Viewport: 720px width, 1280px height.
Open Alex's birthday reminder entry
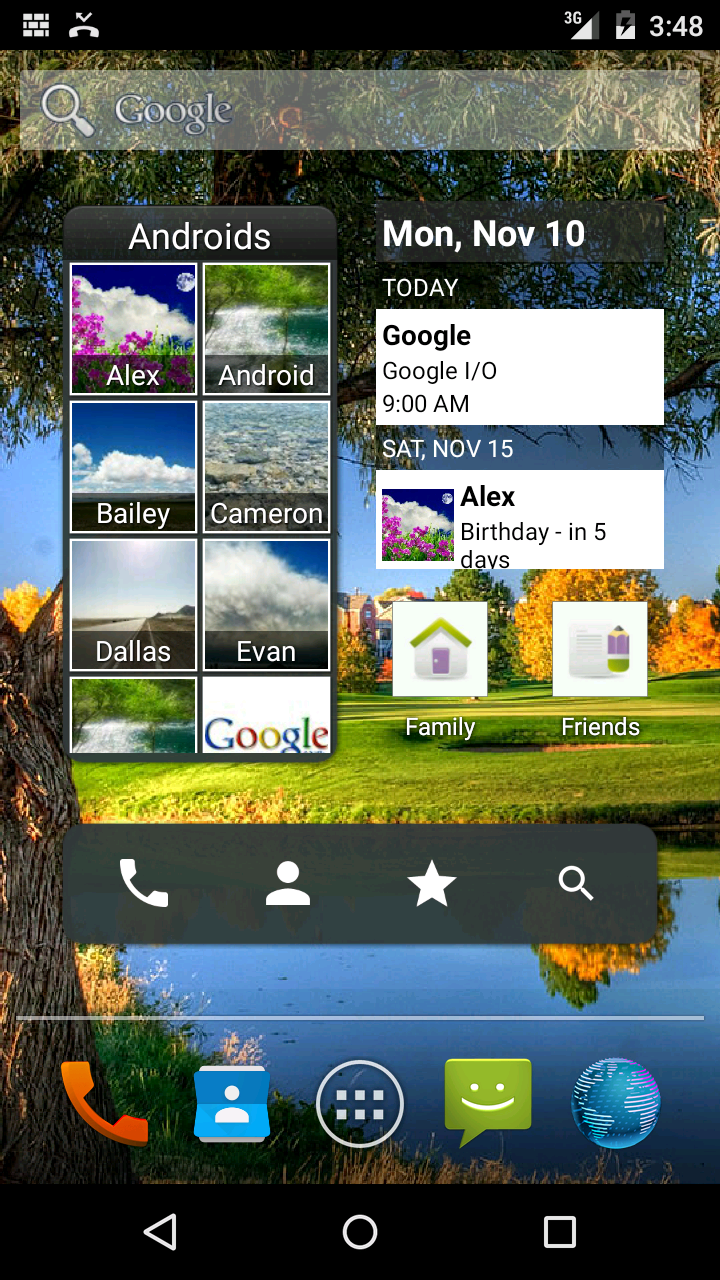[x=519, y=519]
